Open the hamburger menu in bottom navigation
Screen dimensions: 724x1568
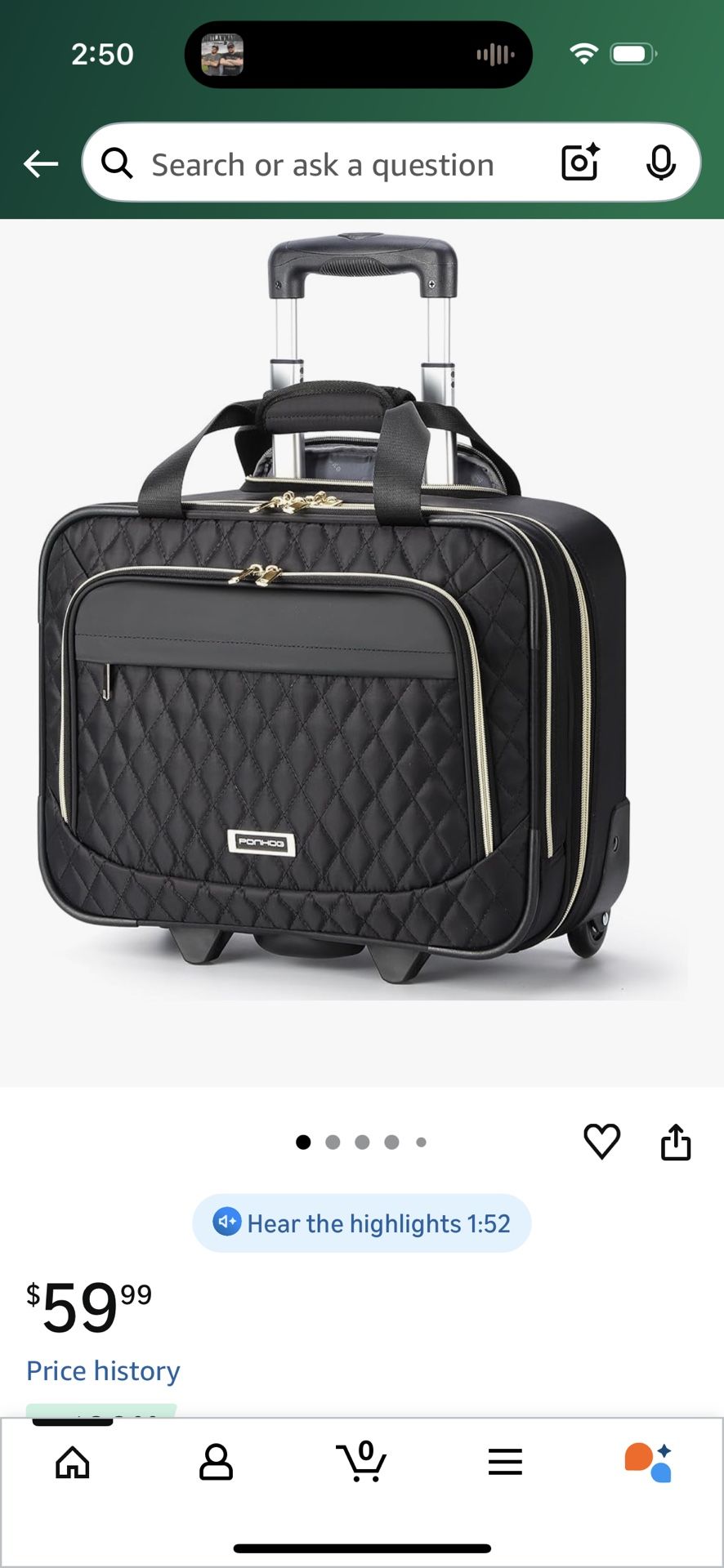click(506, 1462)
